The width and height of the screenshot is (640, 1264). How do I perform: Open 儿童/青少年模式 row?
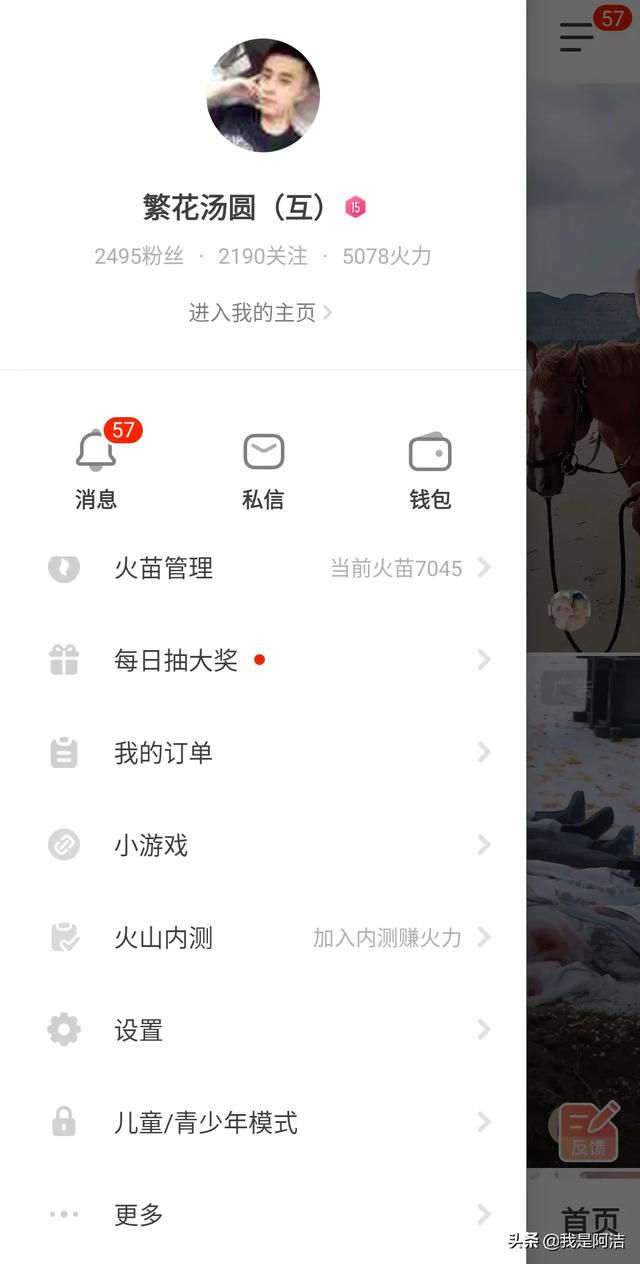click(x=264, y=1123)
